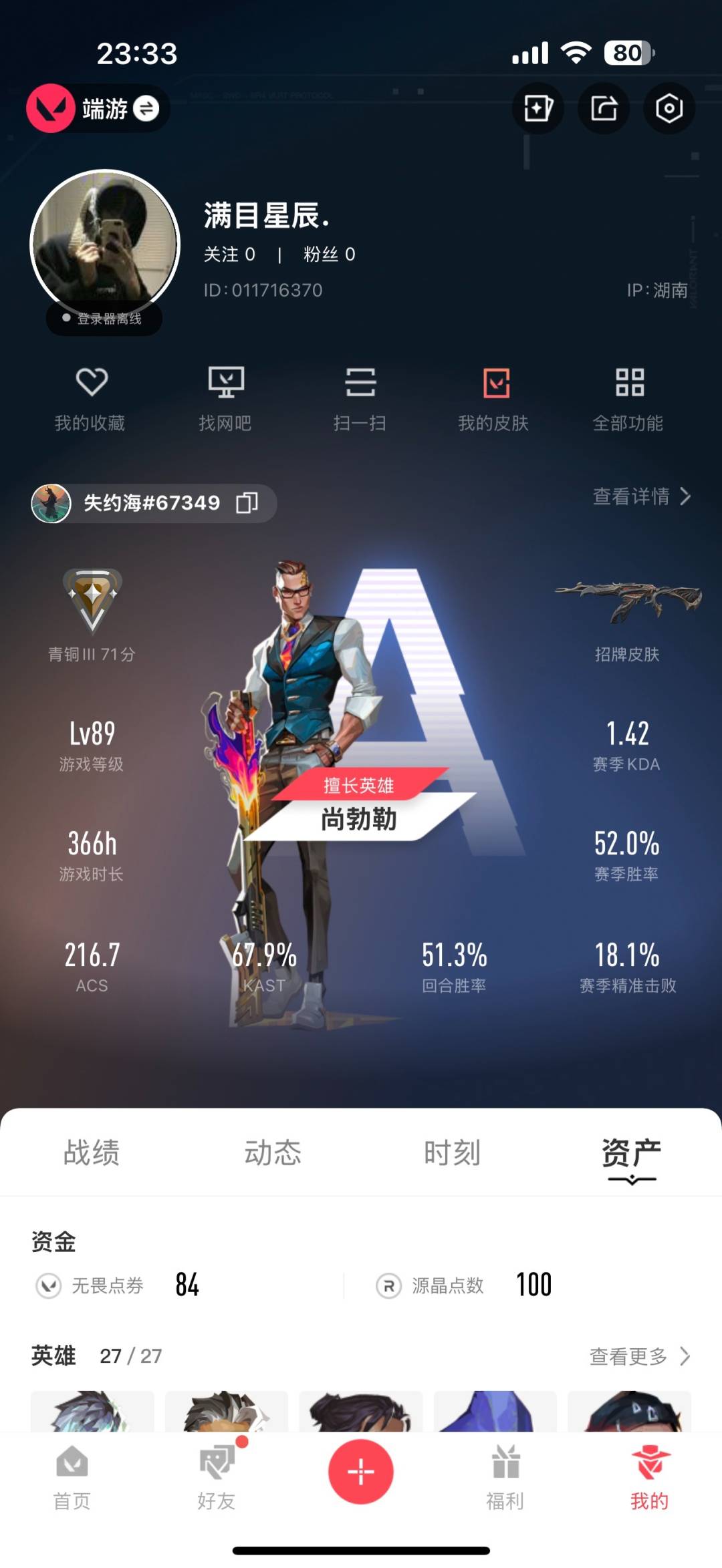
Task: Open the card-with-sparkle icon in top bar
Action: 538,108
